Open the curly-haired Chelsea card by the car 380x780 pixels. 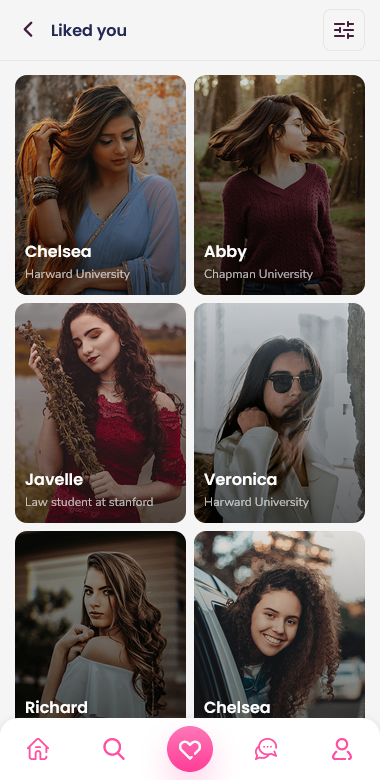(279, 624)
